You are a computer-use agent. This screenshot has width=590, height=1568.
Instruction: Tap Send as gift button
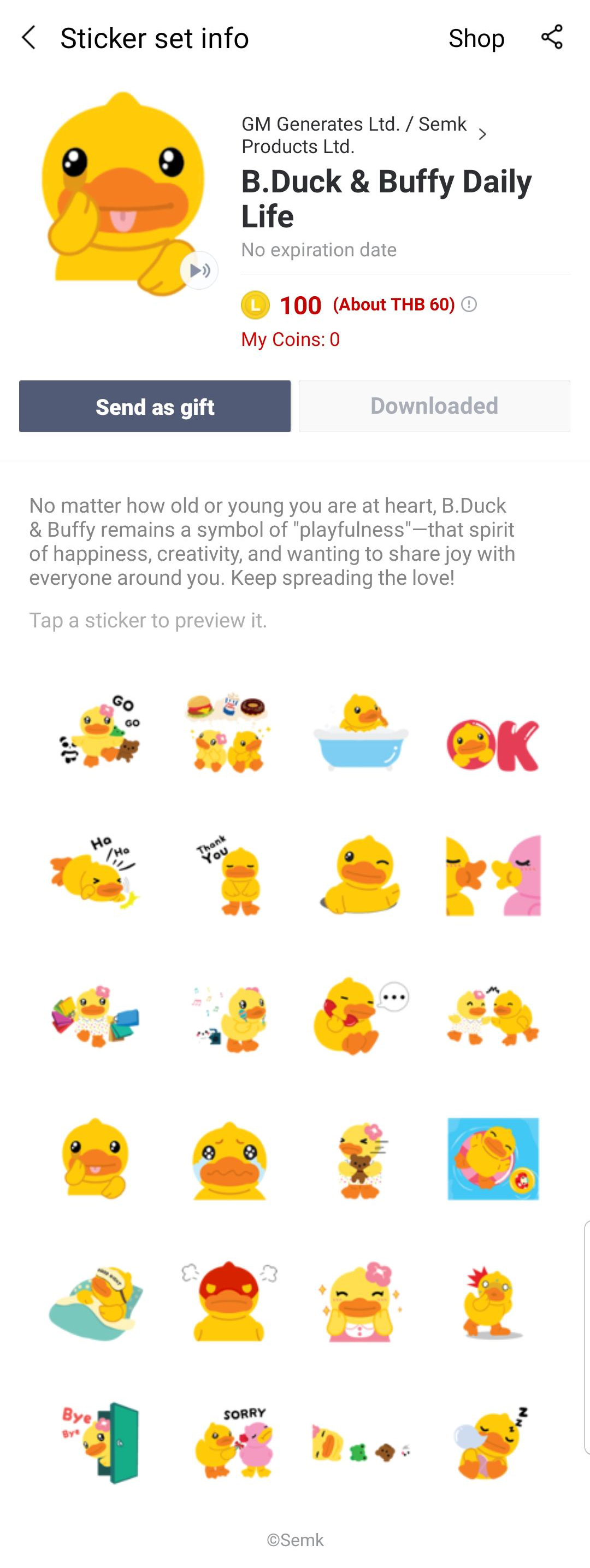pos(155,406)
